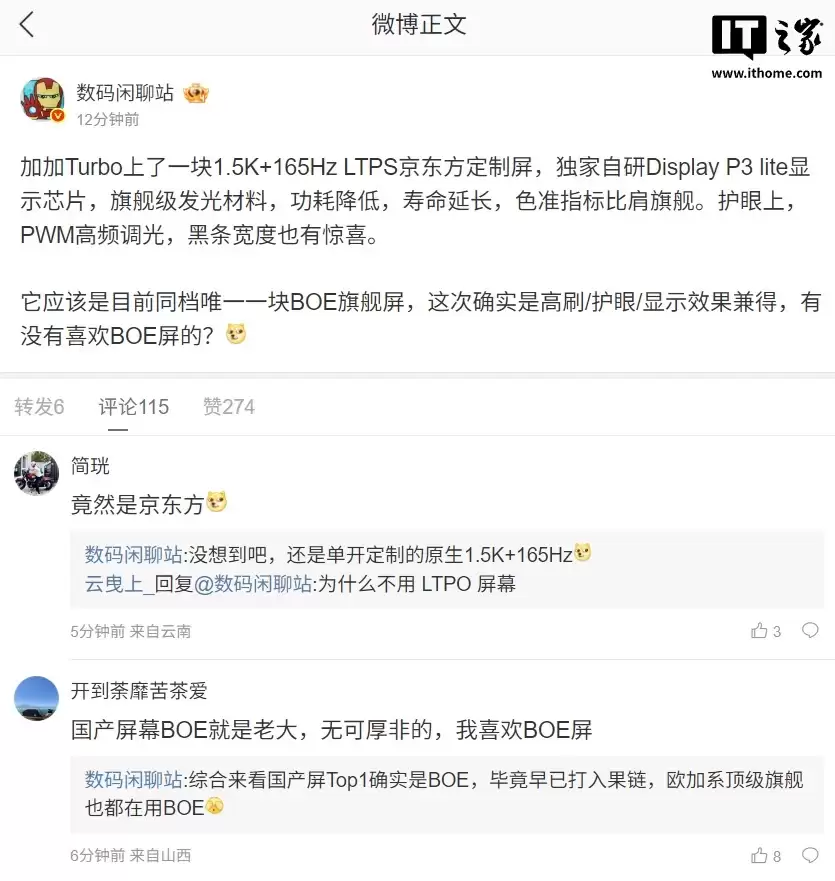Screen dimensions: 835x881
Task: Open 数码闲聊站 profile avatar
Action: [43, 100]
